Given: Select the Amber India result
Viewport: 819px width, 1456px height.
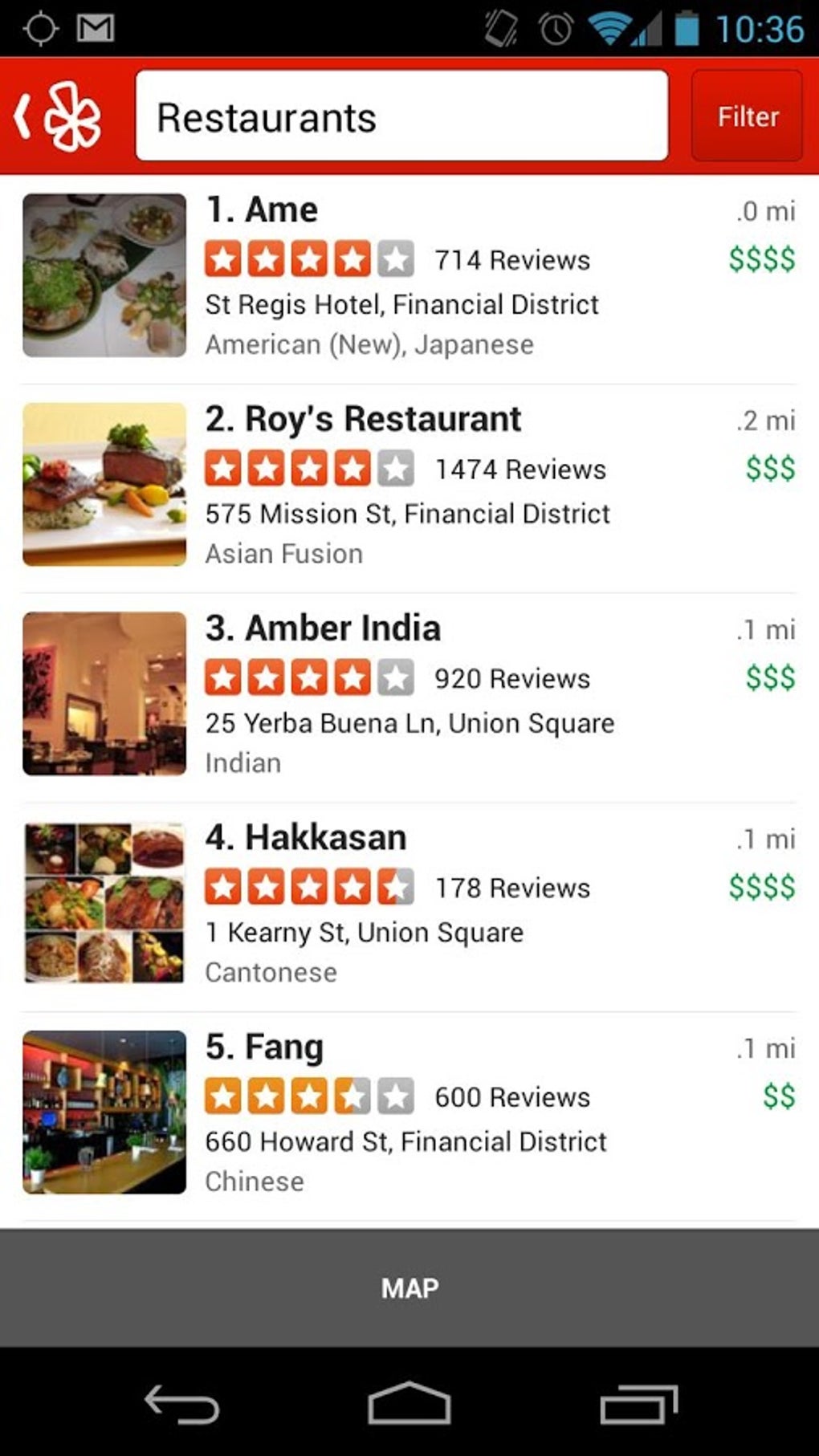Looking at the screenshot, I should 409,694.
